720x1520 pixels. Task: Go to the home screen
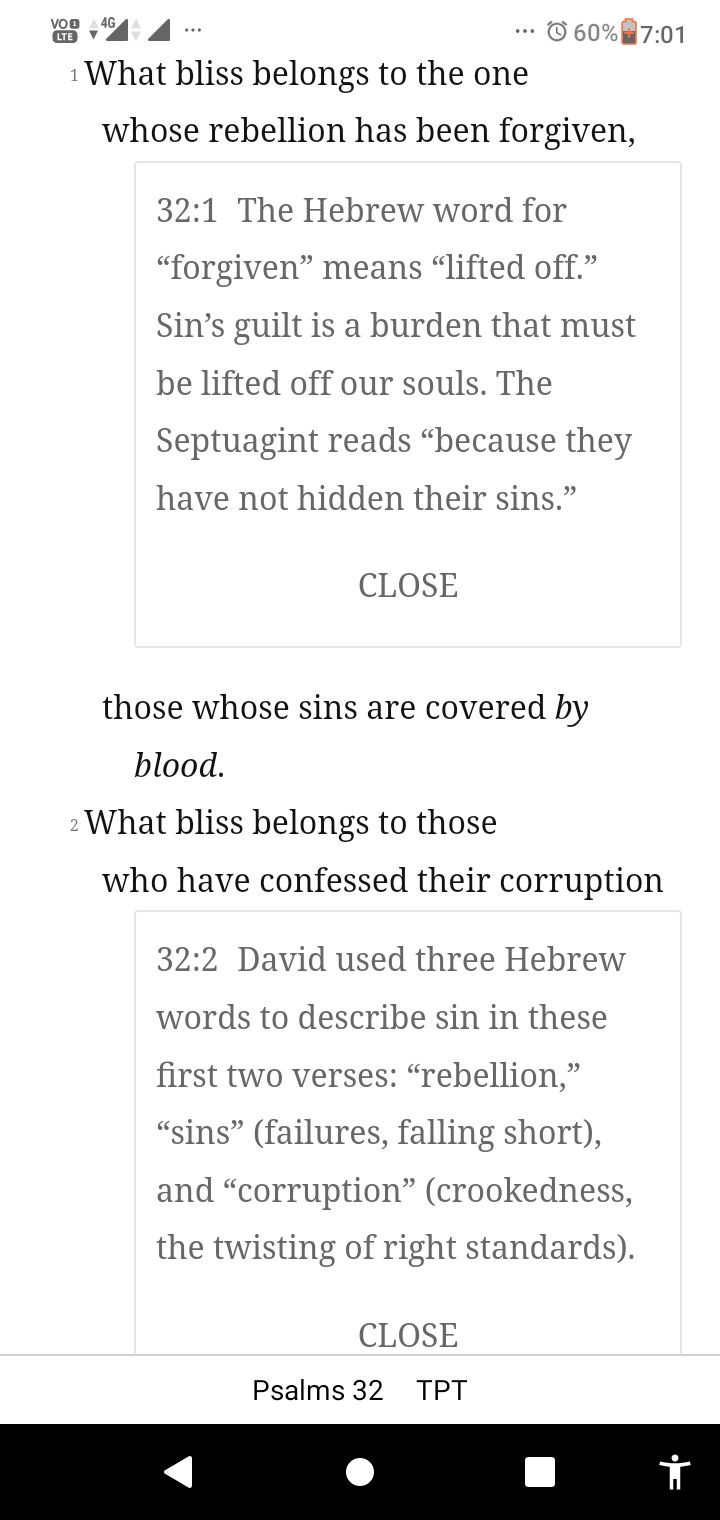coord(360,1471)
